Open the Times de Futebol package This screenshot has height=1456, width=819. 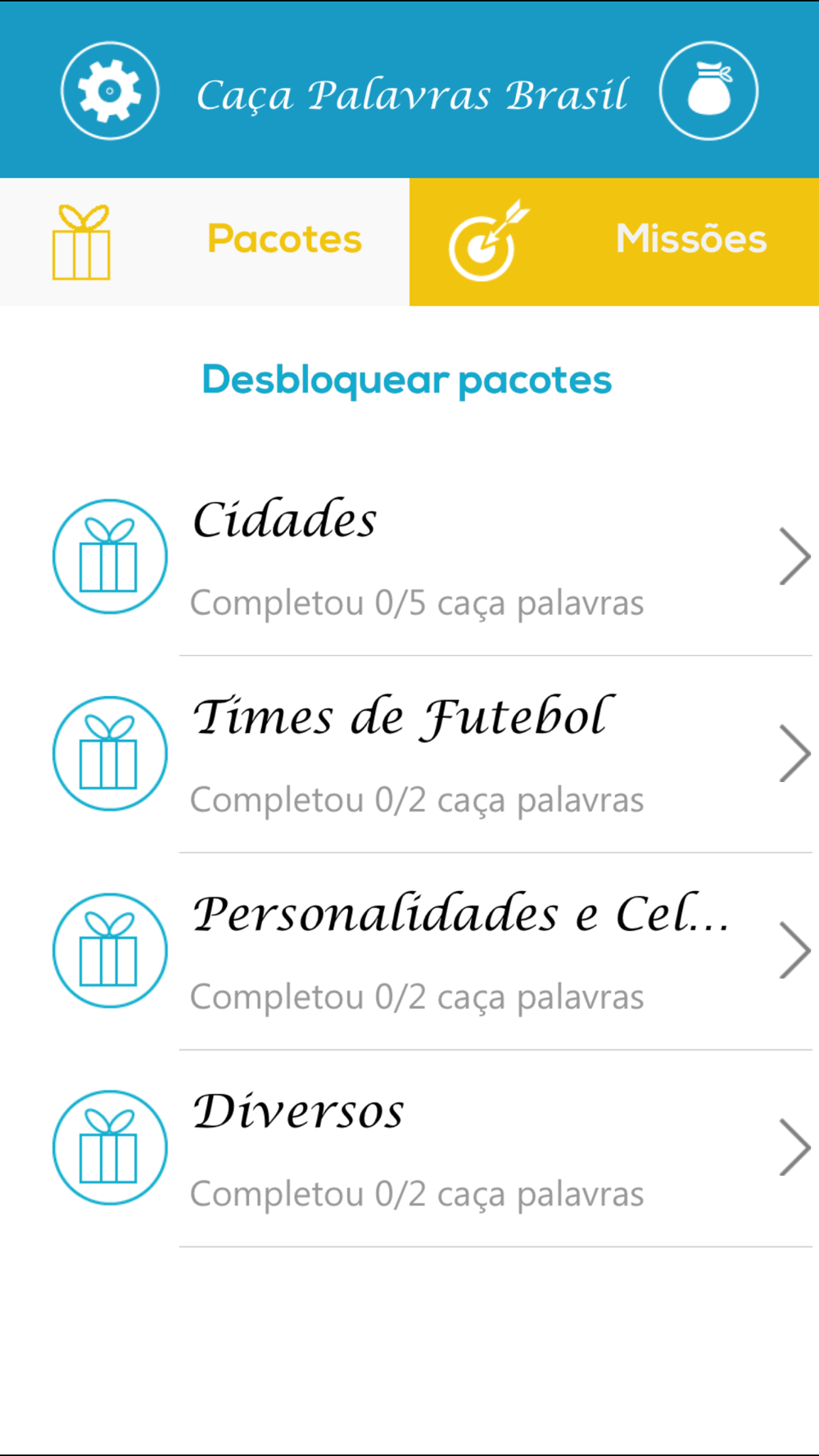409,754
